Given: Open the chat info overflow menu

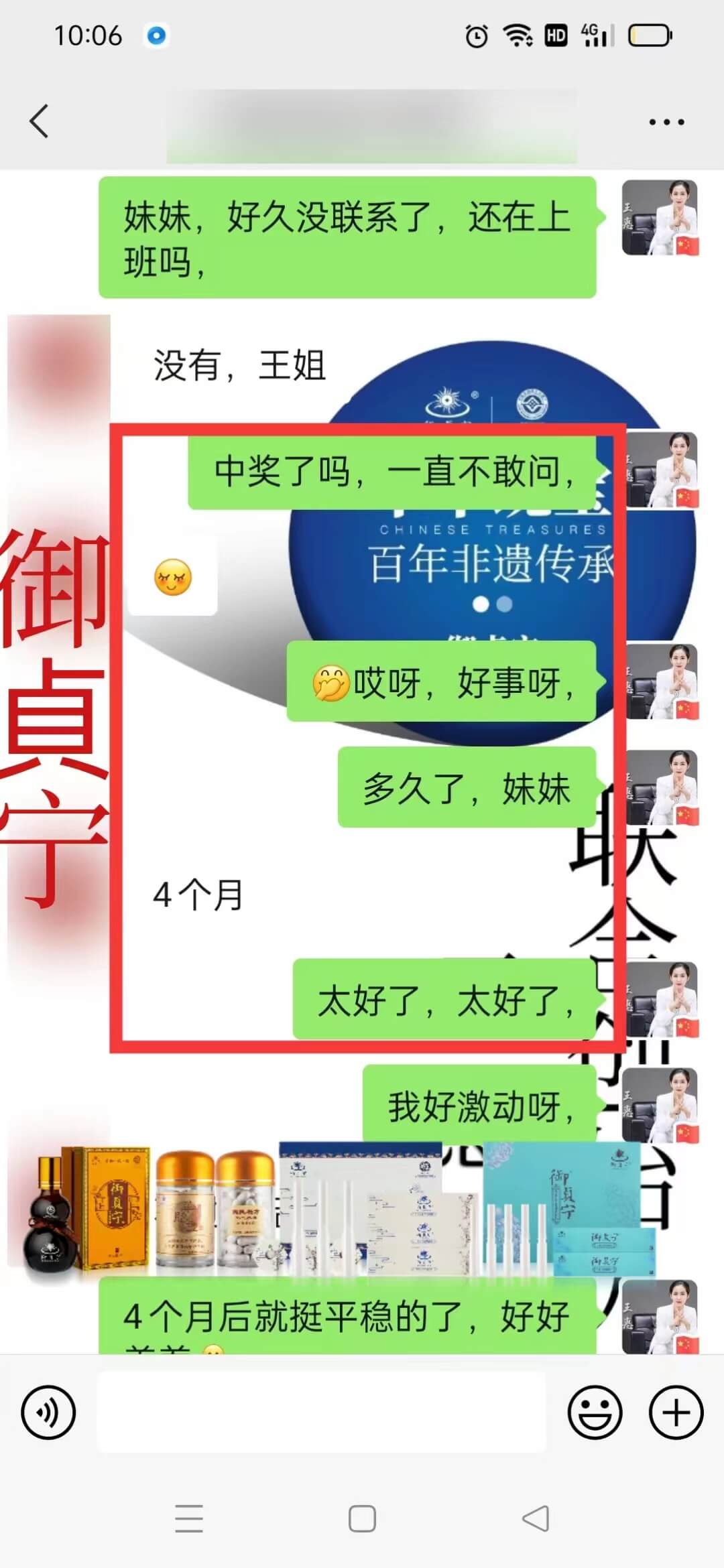Looking at the screenshot, I should [666, 122].
